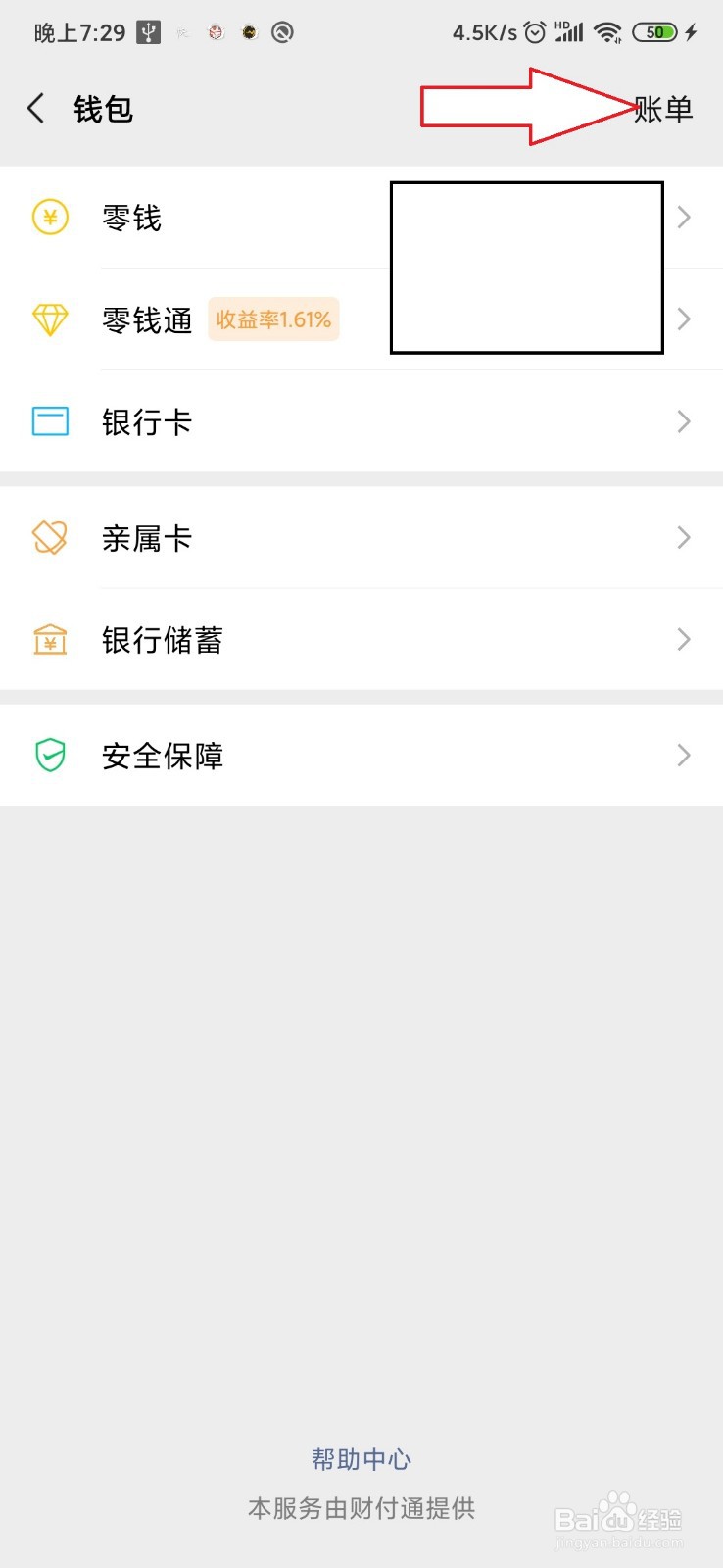Open 账单 in the top bar
This screenshot has height=1568, width=723.
tap(663, 109)
